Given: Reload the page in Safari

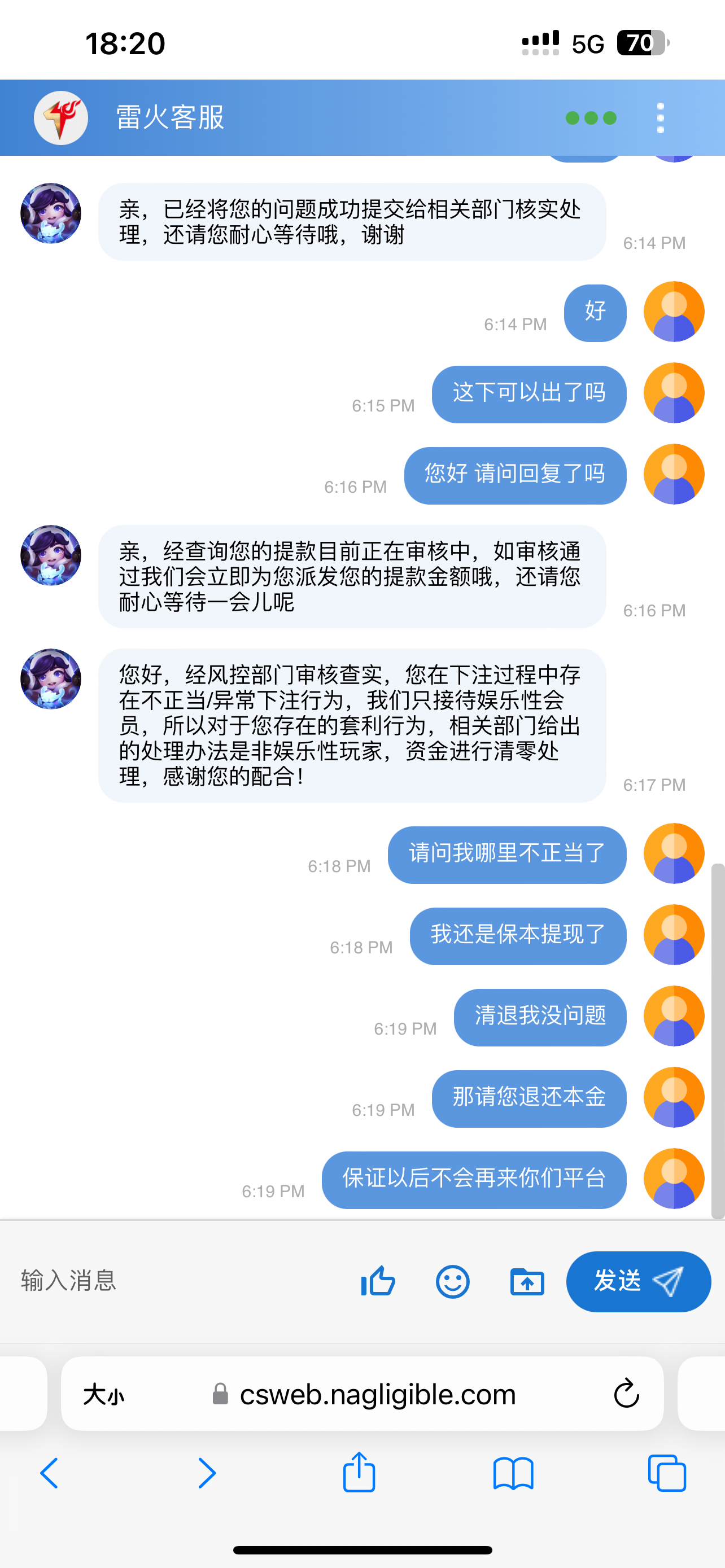Looking at the screenshot, I should 626,1393.
